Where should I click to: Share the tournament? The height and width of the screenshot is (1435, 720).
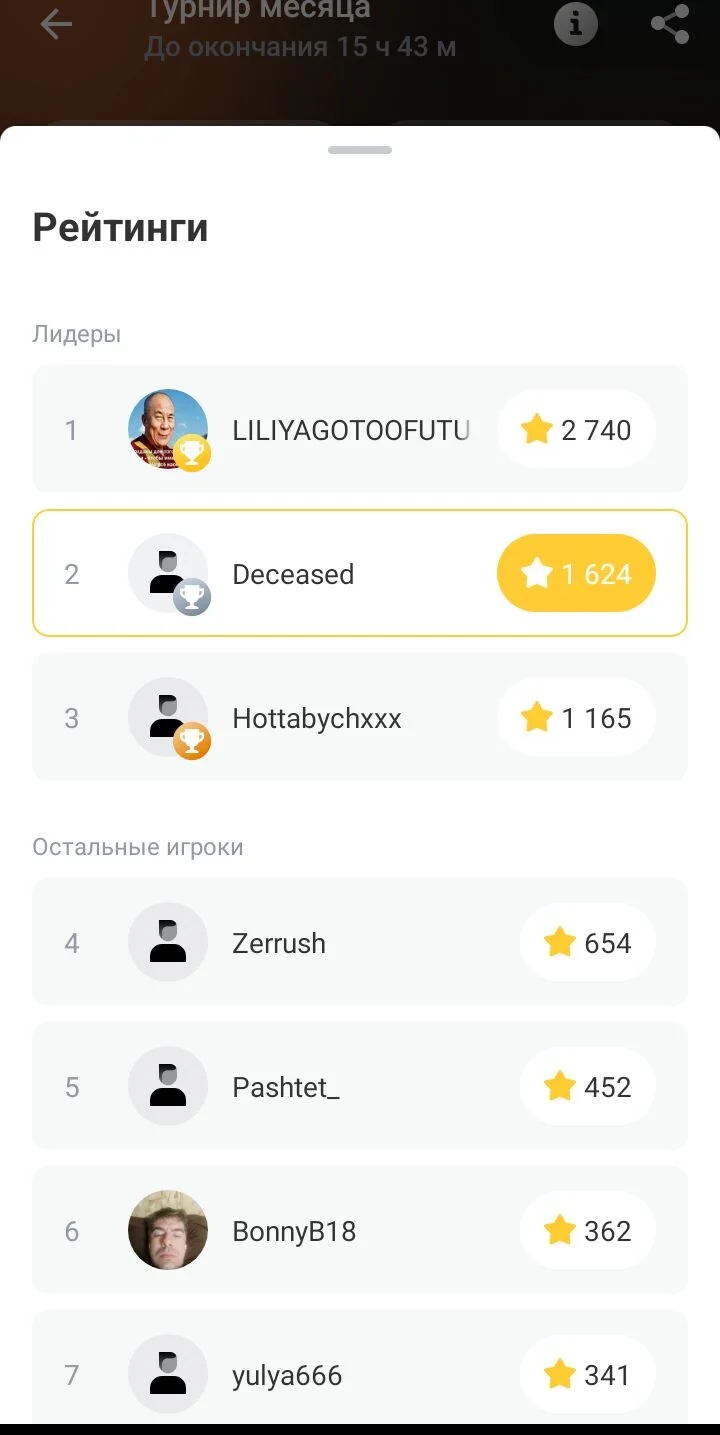(x=669, y=24)
